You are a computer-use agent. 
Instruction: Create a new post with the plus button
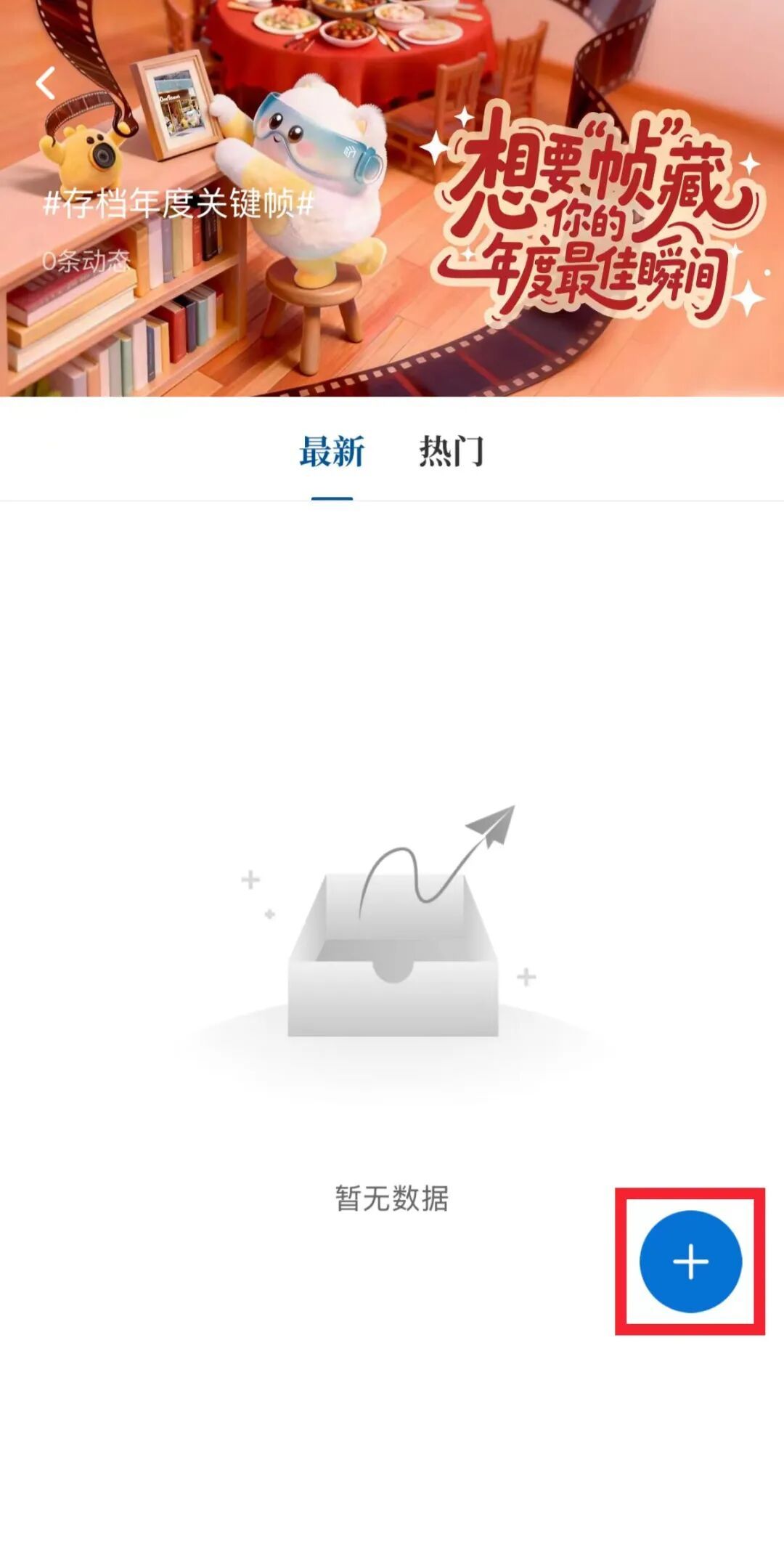(690, 1261)
